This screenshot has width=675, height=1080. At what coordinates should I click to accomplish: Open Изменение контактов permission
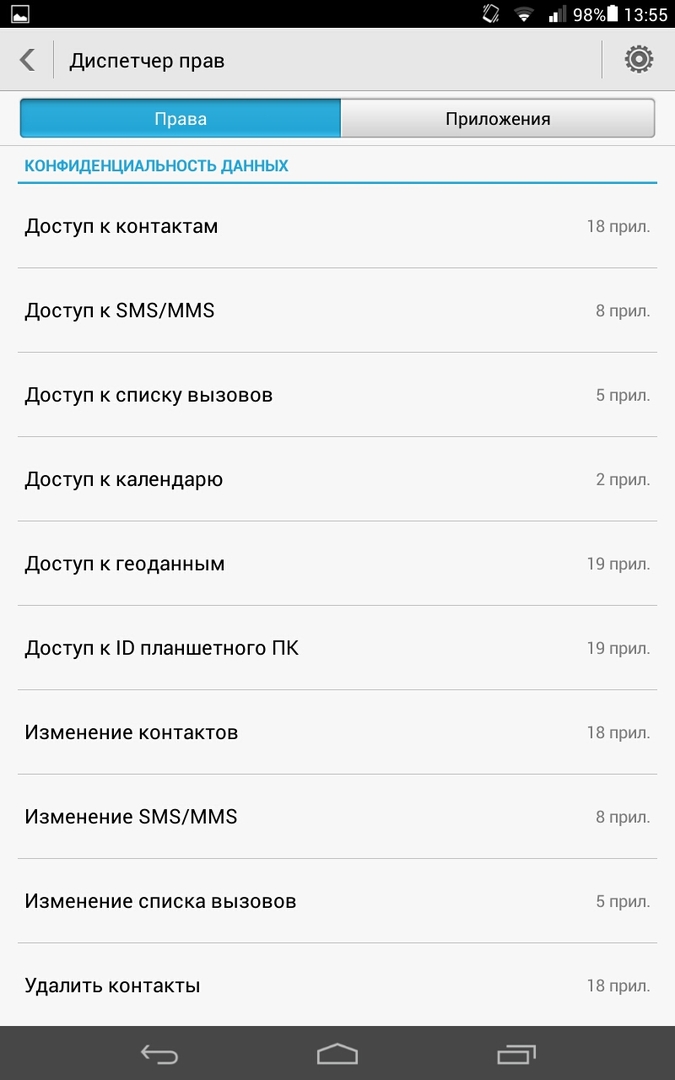pos(337,732)
